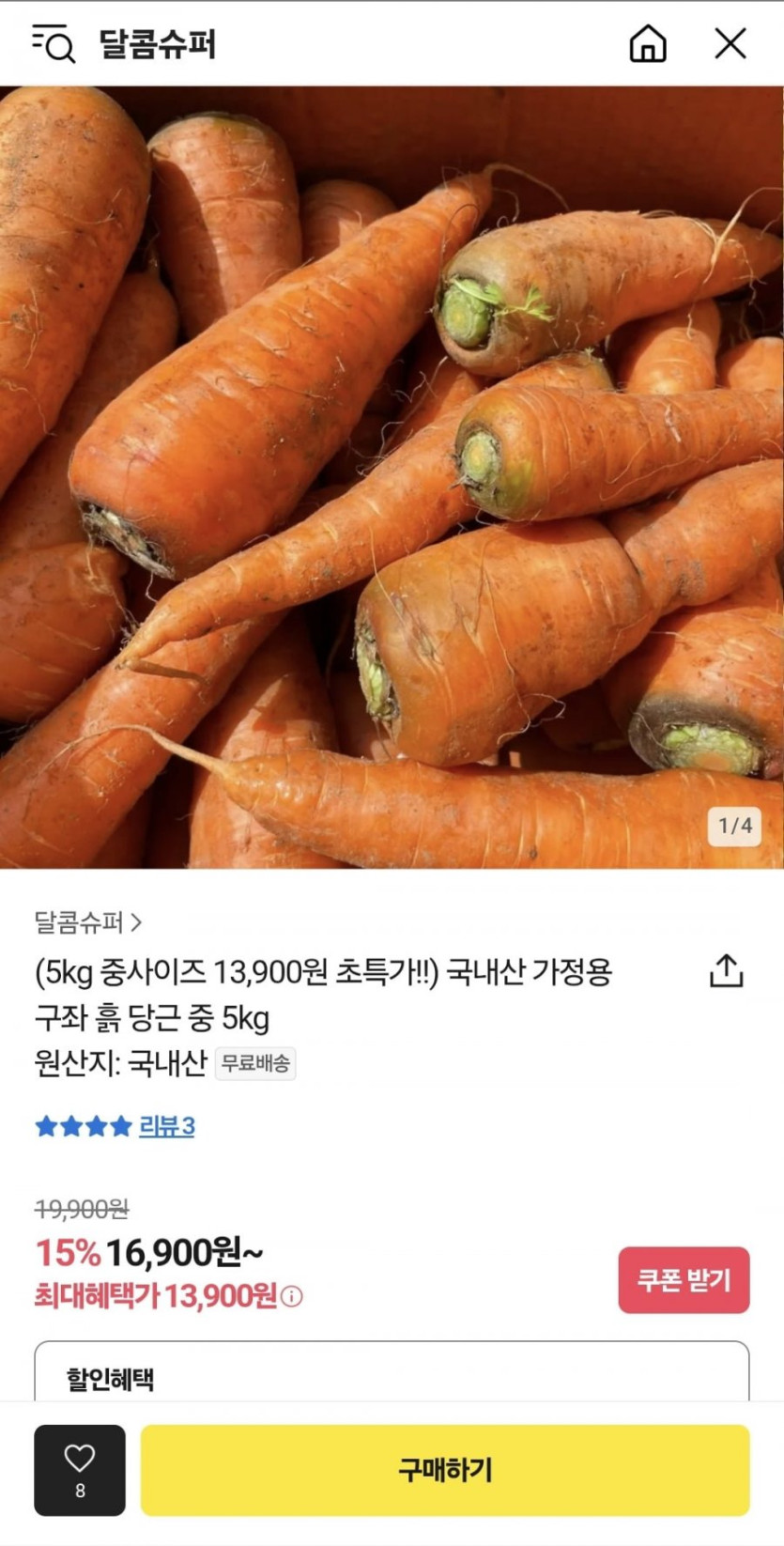Open the 달콤슈퍼 seller link
This screenshot has width=784, height=1546.
point(87,922)
